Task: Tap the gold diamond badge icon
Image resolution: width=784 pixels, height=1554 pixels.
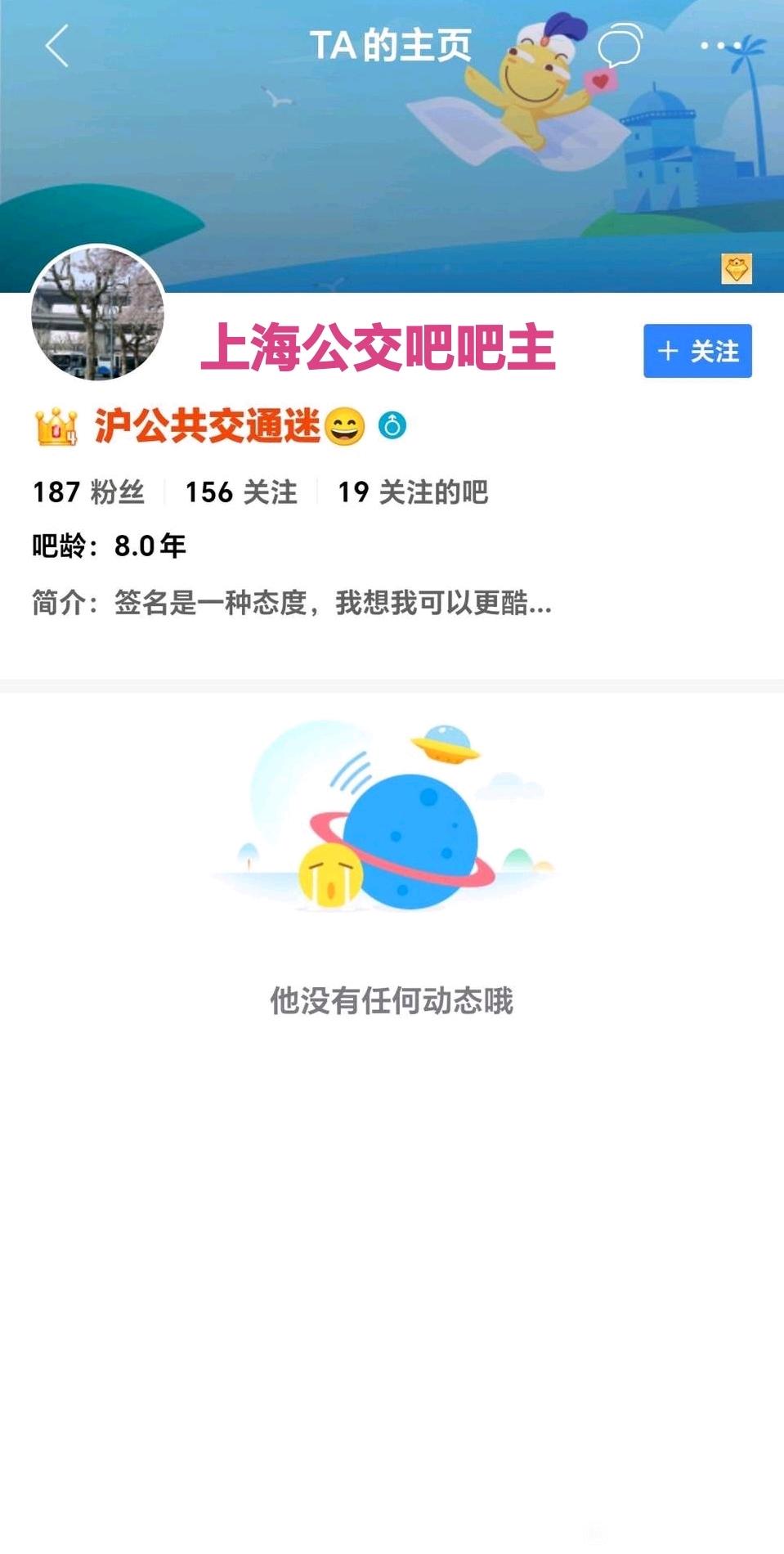Action: [736, 269]
